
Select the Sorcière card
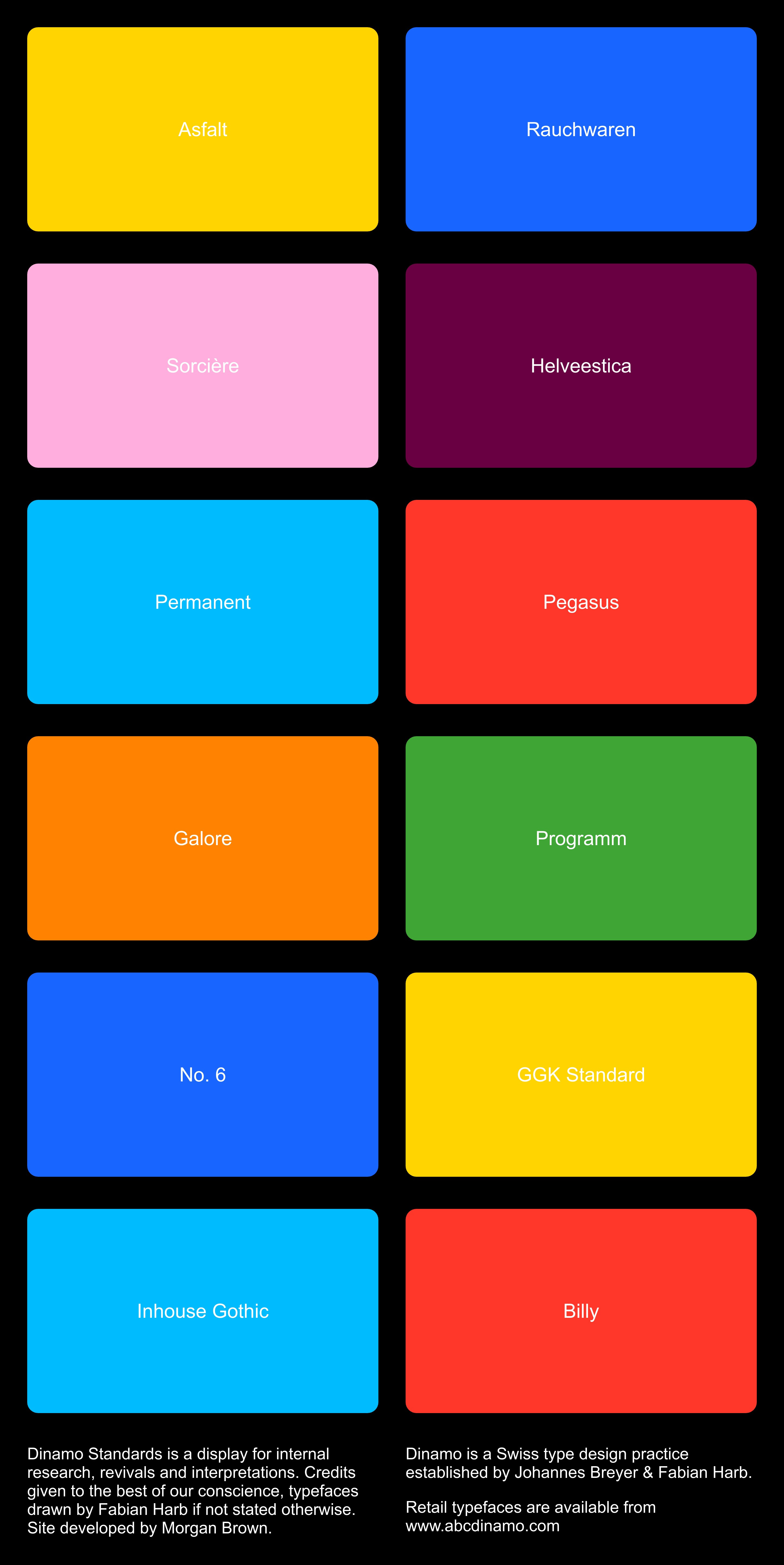pos(202,366)
